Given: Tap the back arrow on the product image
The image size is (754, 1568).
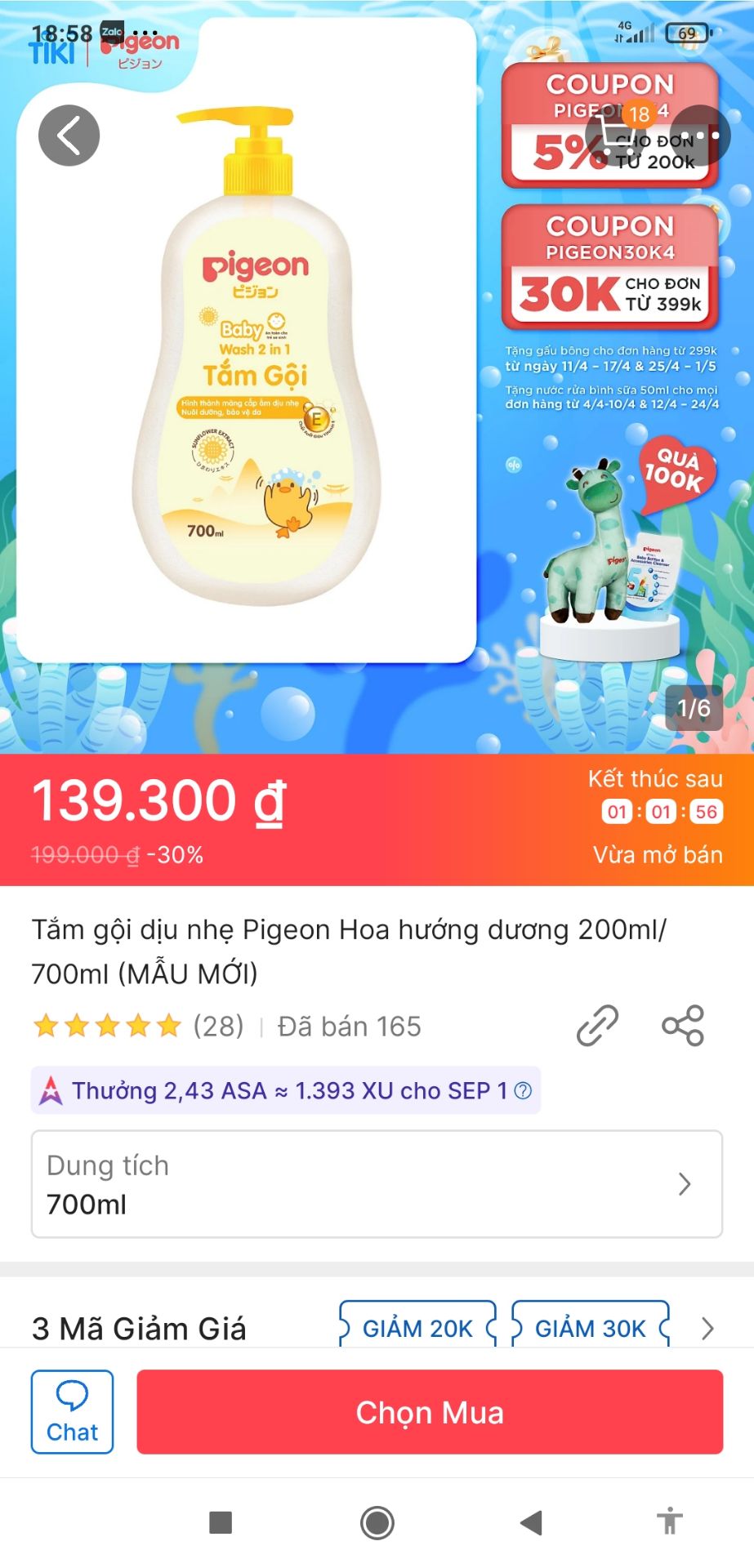Looking at the screenshot, I should (69, 135).
